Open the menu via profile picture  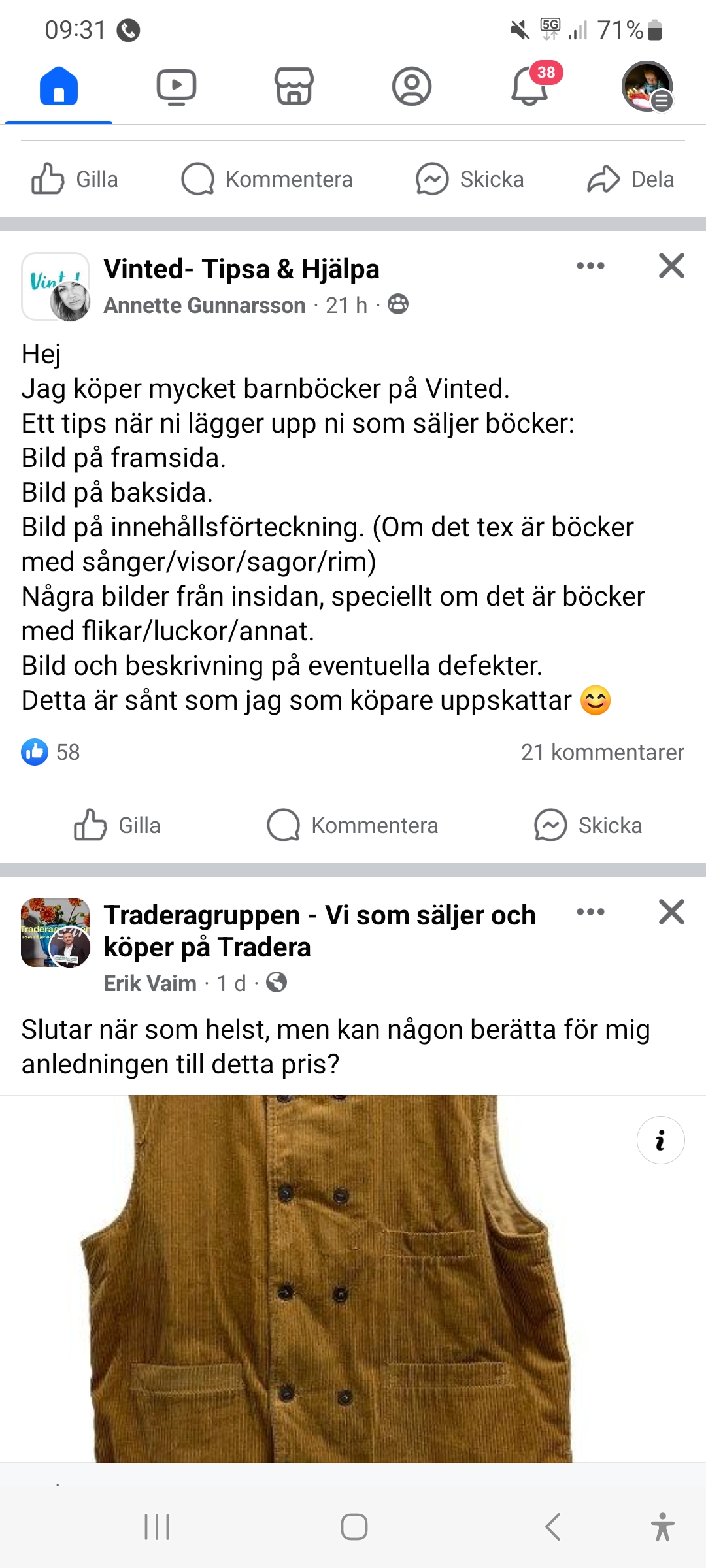(647, 86)
